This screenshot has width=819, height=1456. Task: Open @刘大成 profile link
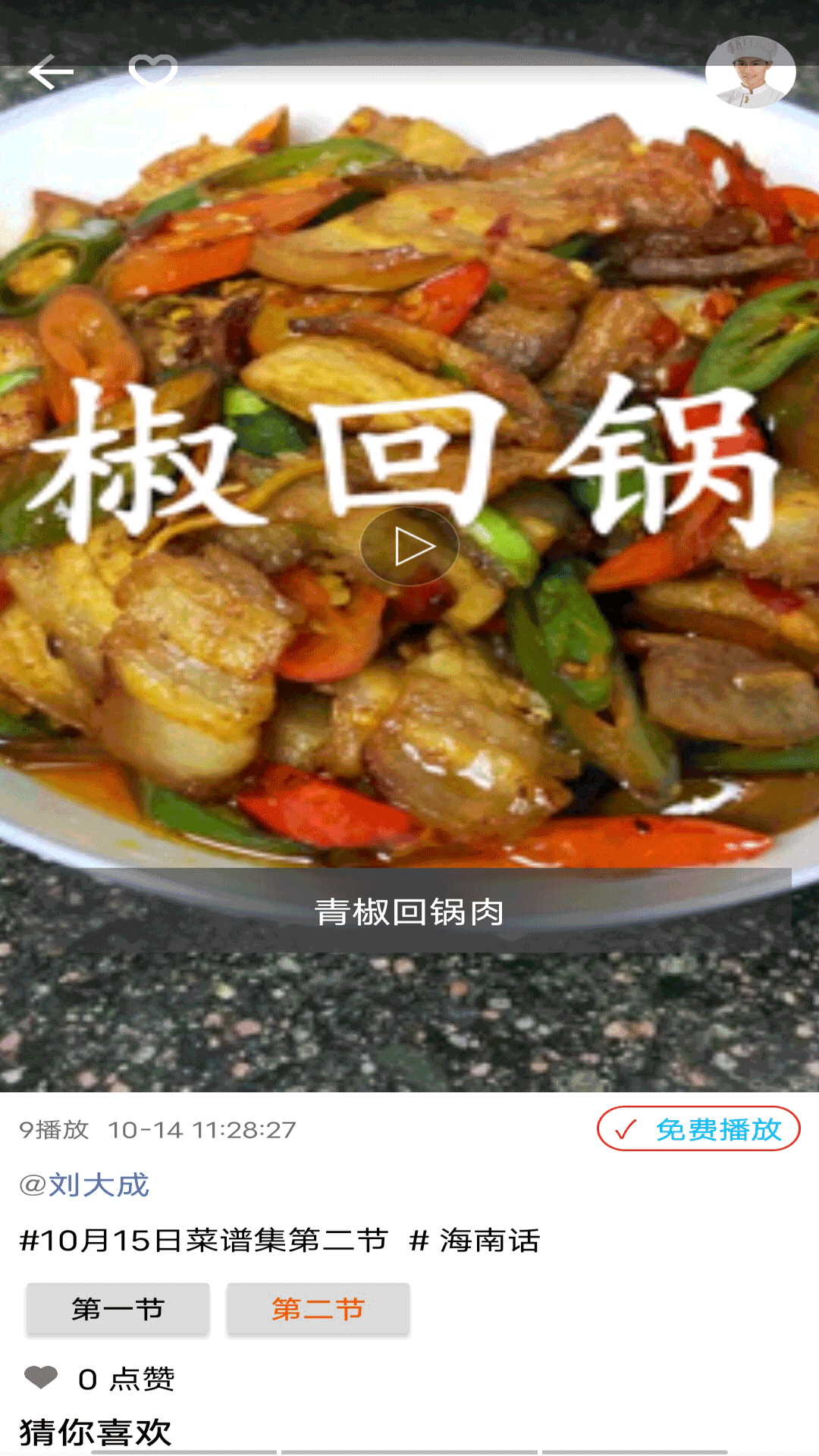pyautogui.click(x=84, y=1185)
